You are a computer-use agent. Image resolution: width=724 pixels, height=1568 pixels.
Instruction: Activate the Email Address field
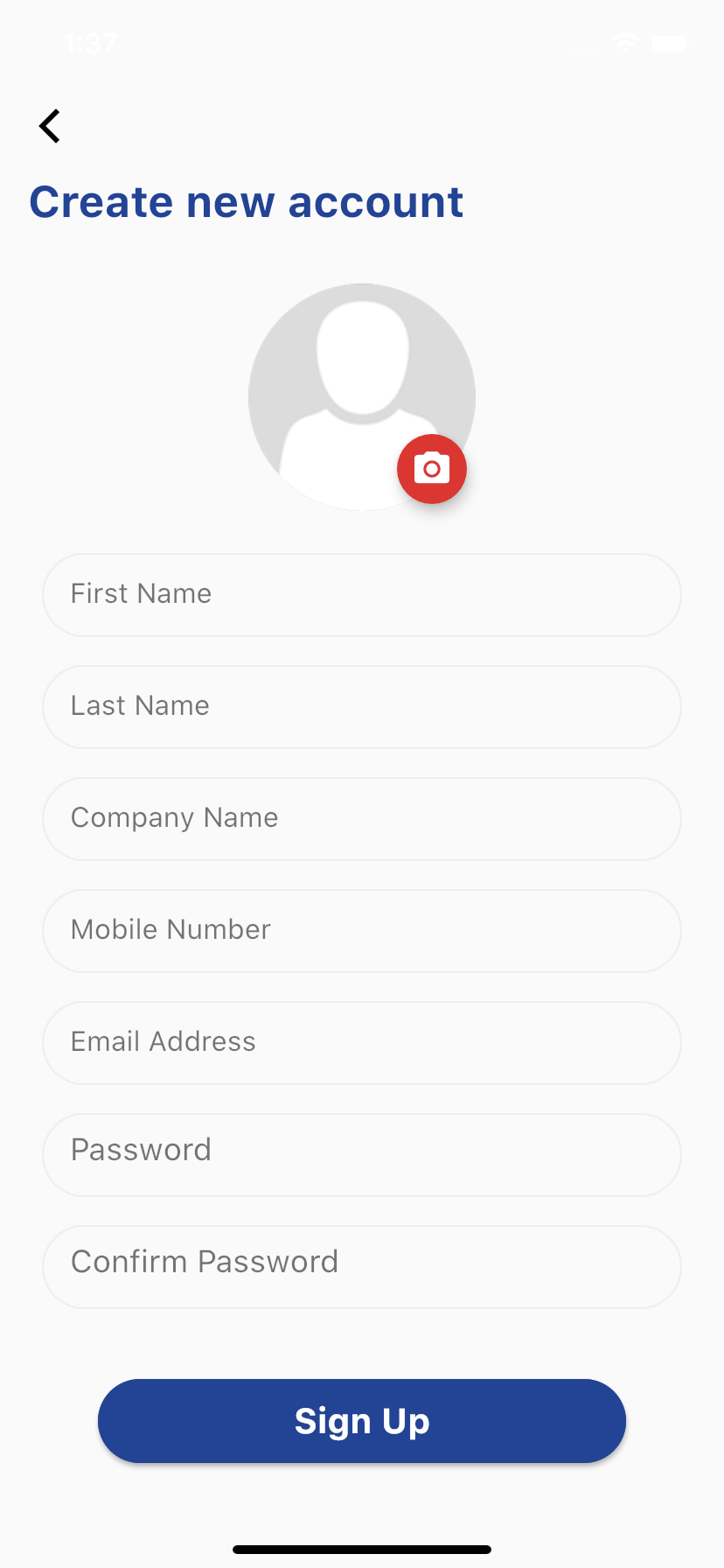pyautogui.click(x=362, y=1043)
